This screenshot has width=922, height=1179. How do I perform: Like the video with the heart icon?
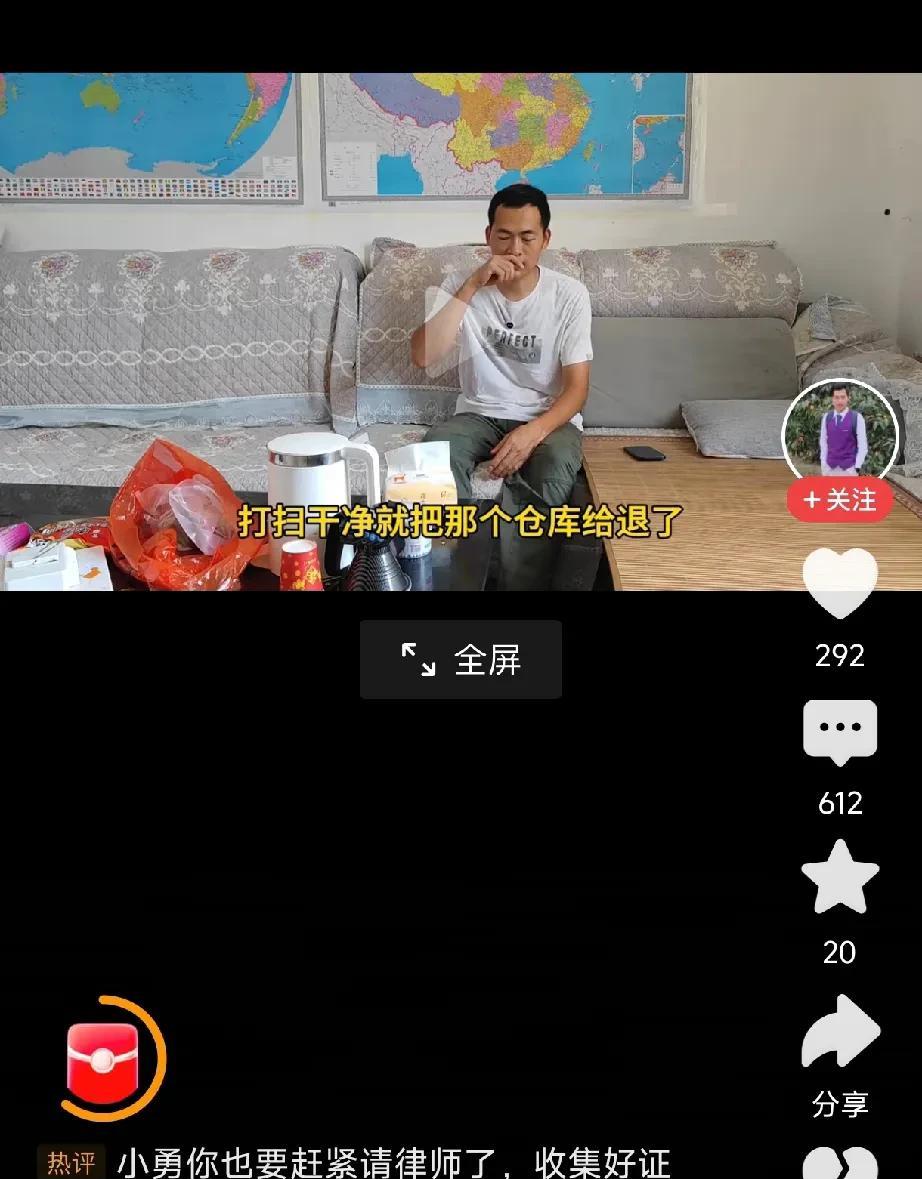[x=840, y=583]
